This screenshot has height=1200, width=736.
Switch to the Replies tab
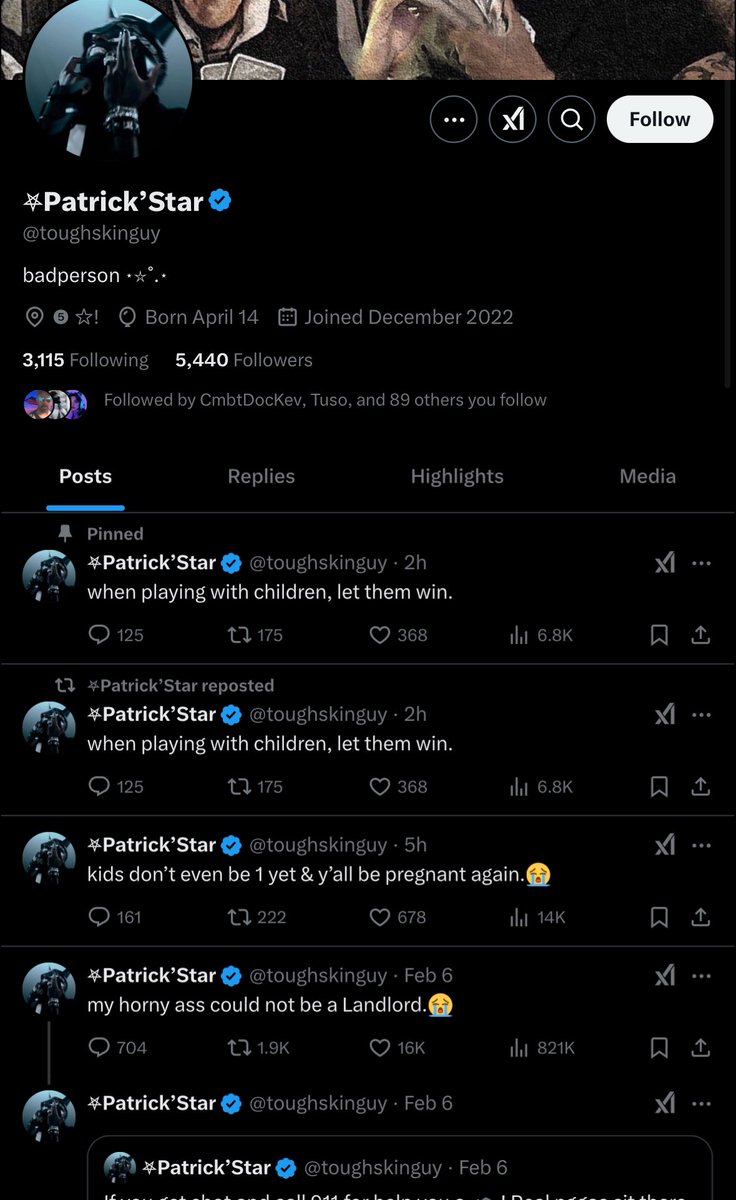tap(261, 476)
